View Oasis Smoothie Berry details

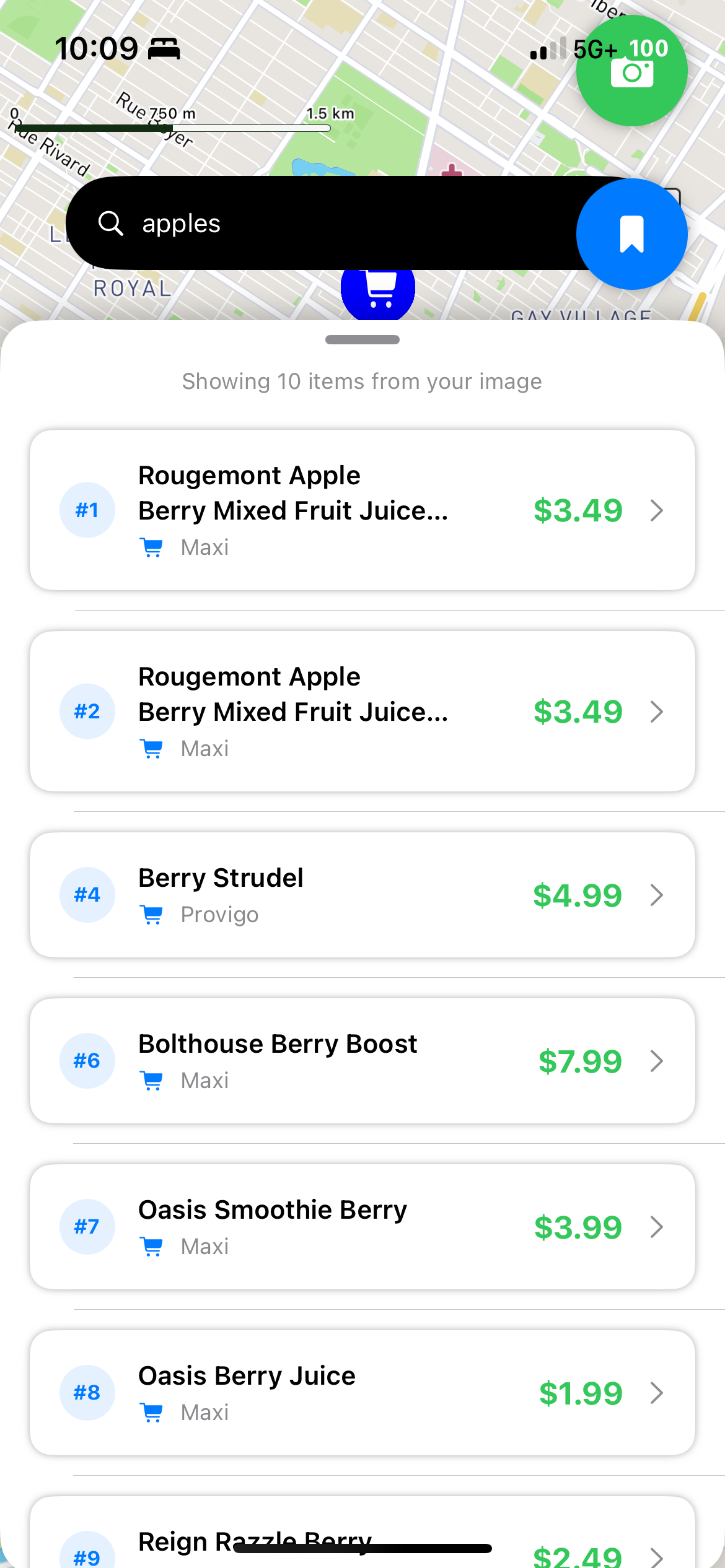[362, 1227]
